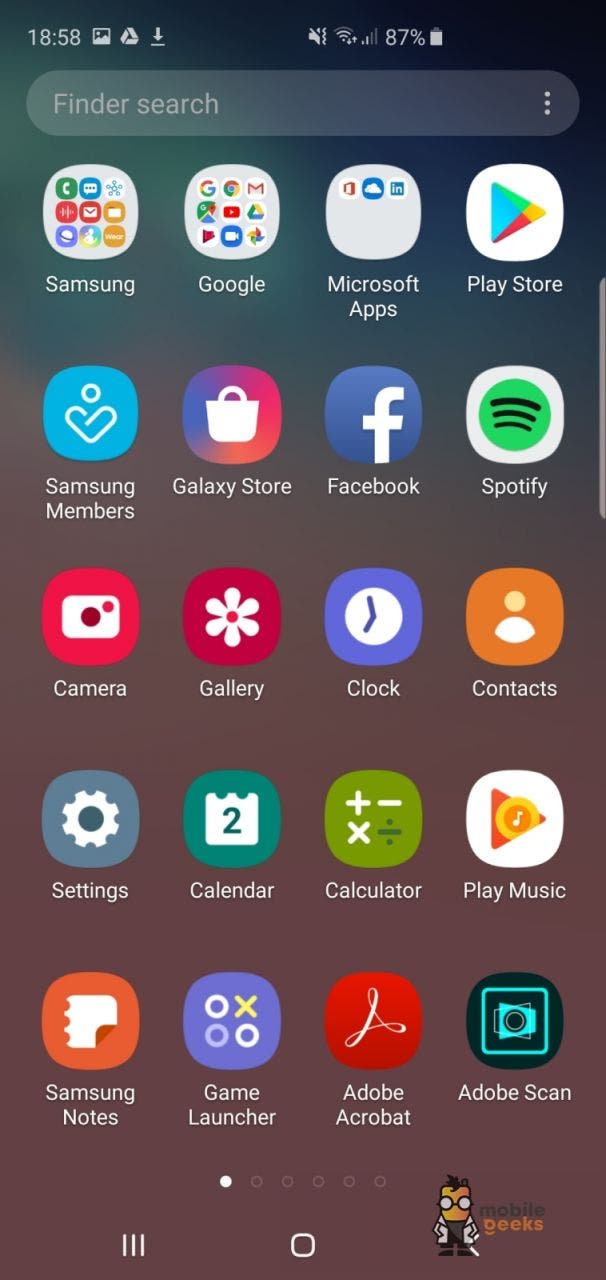Open the three-dot overflow menu
This screenshot has height=1280, width=606.
547,103
